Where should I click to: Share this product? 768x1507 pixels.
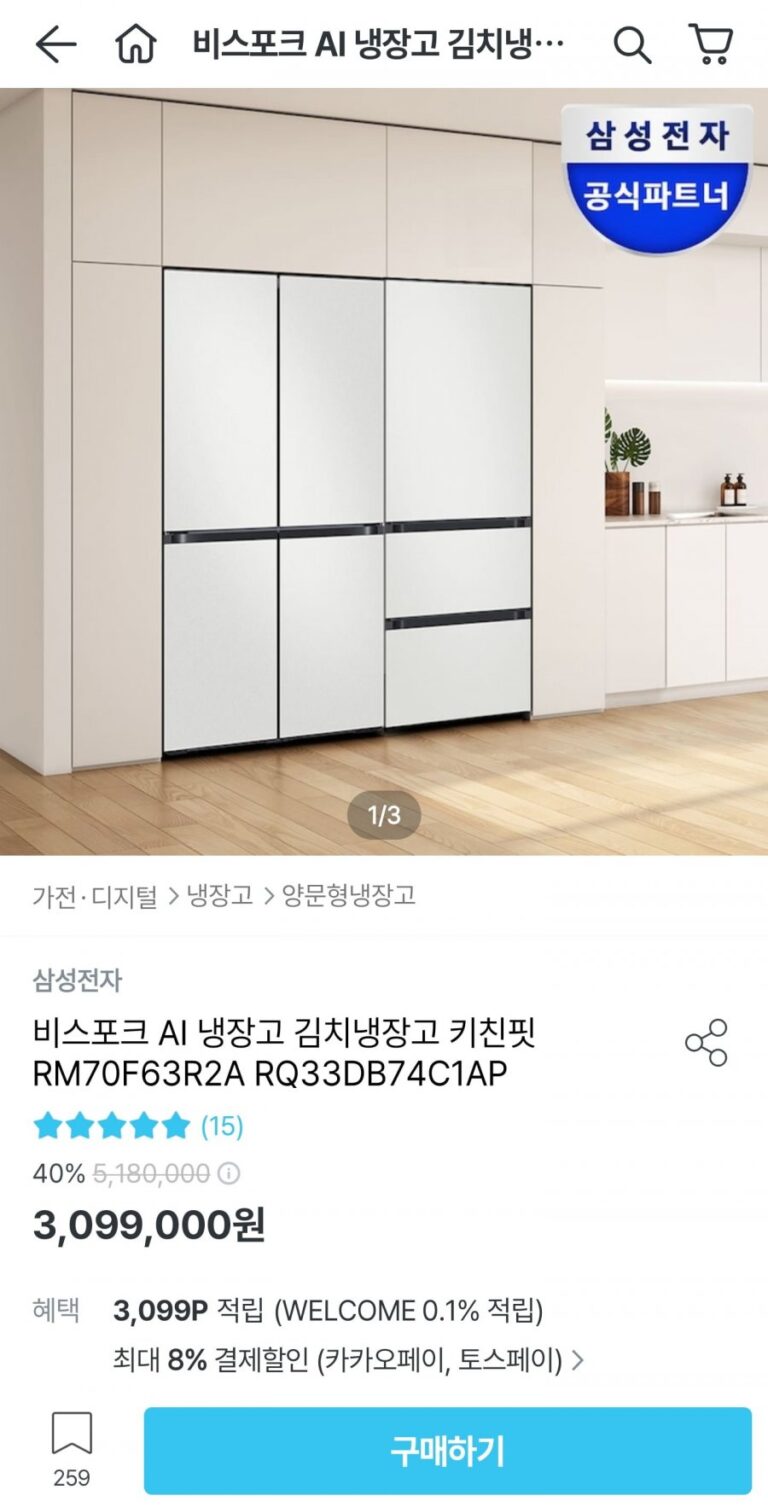click(x=706, y=1043)
